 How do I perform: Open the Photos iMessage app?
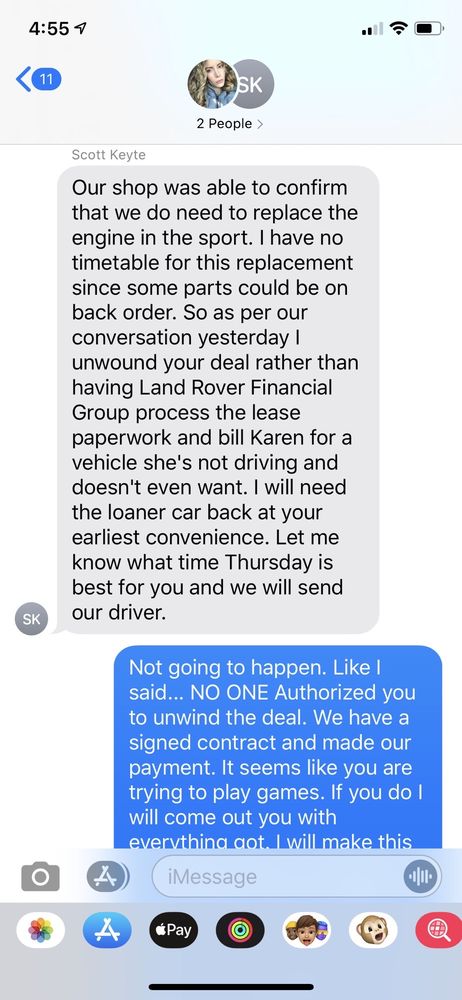41,930
